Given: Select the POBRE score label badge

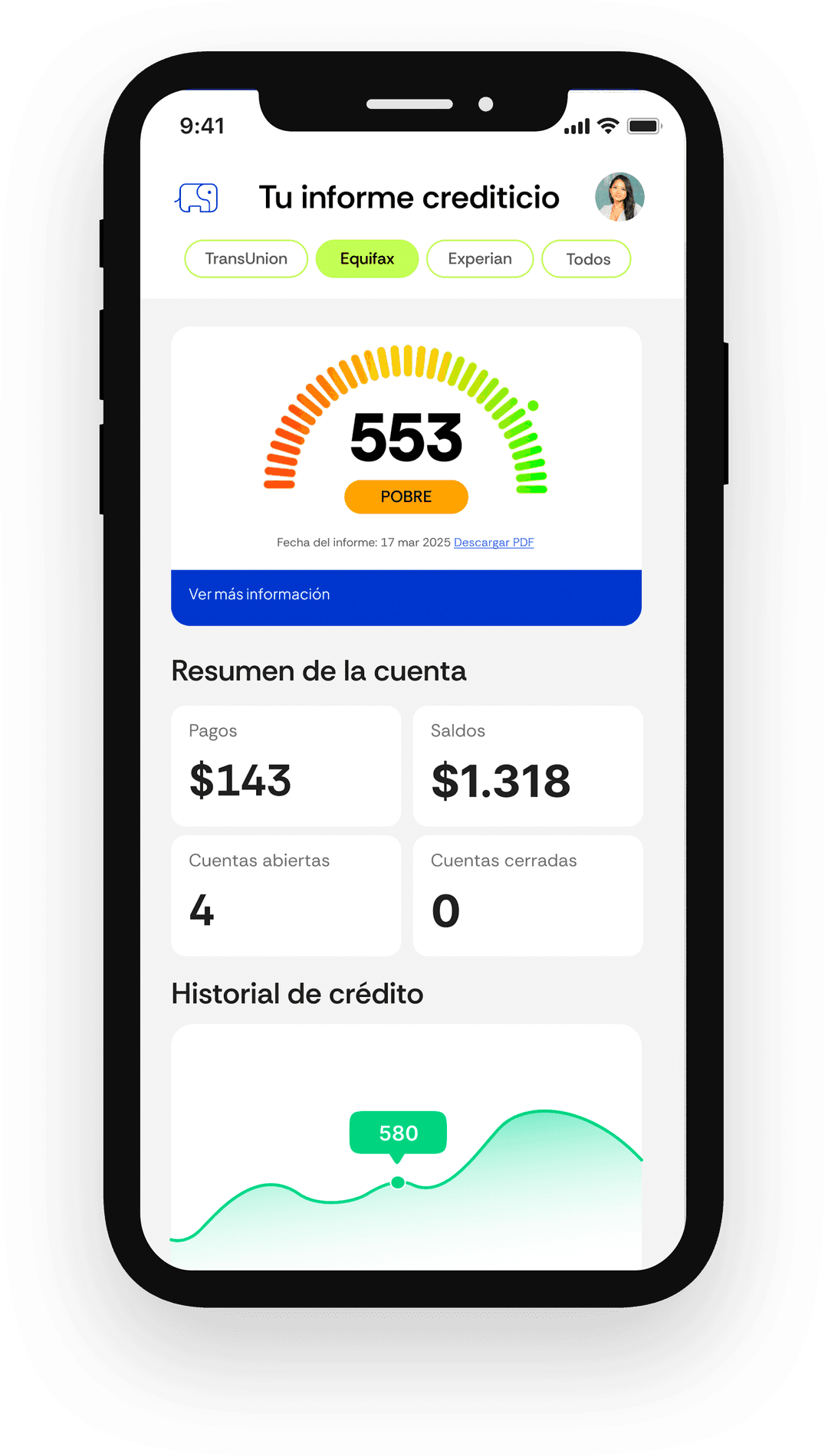Looking at the screenshot, I should (406, 497).
